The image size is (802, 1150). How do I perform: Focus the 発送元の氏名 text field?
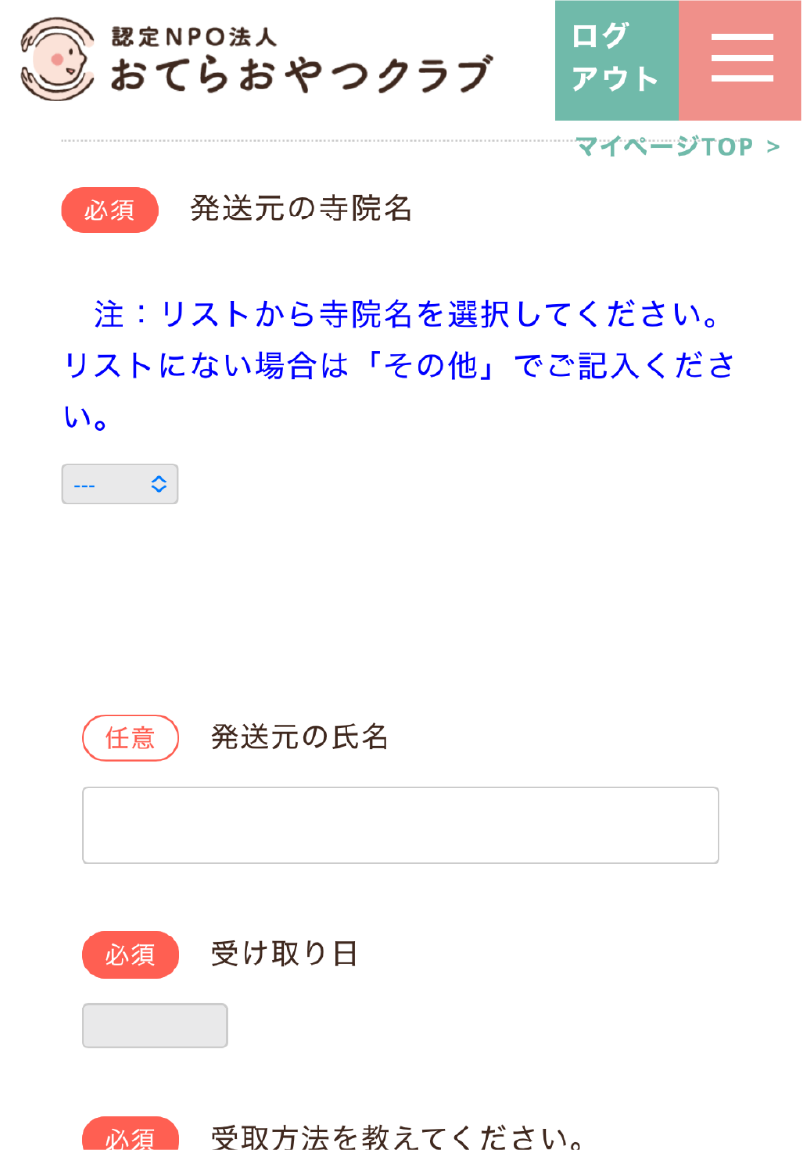coord(400,825)
